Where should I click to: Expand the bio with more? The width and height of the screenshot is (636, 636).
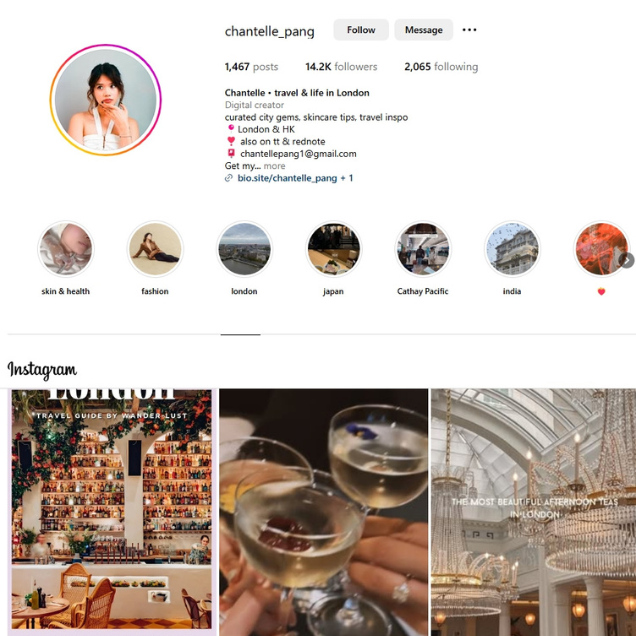(x=274, y=166)
